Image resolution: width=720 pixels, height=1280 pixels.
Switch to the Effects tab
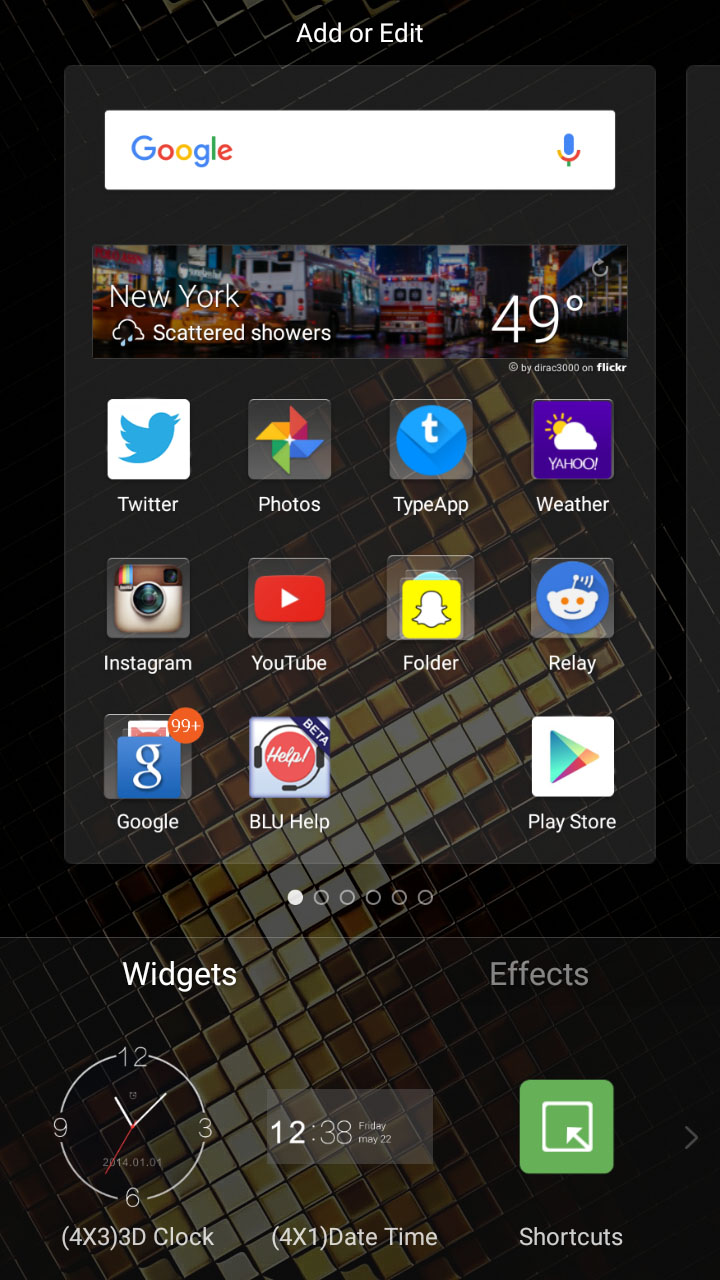point(539,974)
